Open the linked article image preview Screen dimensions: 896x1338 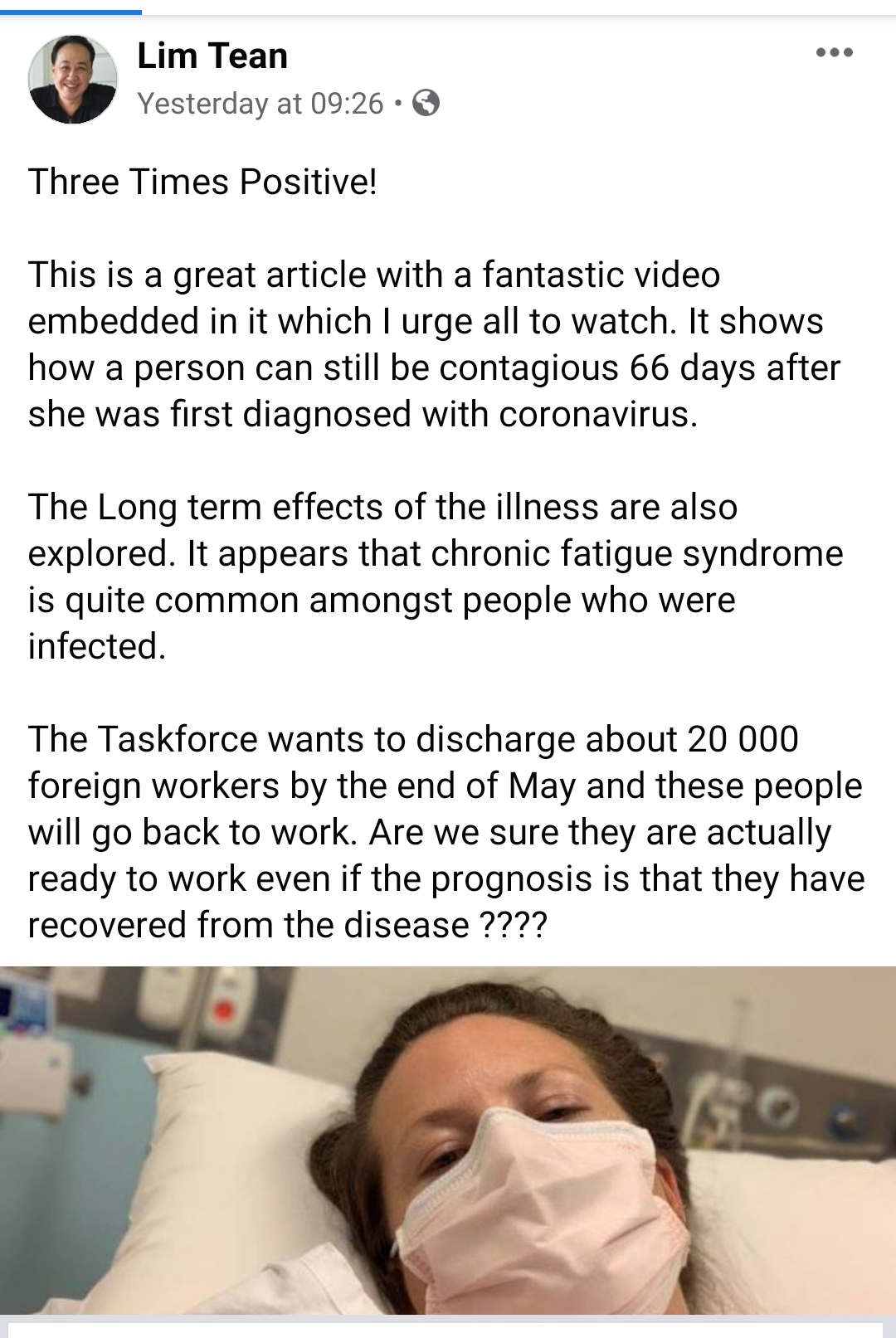click(448, 1141)
